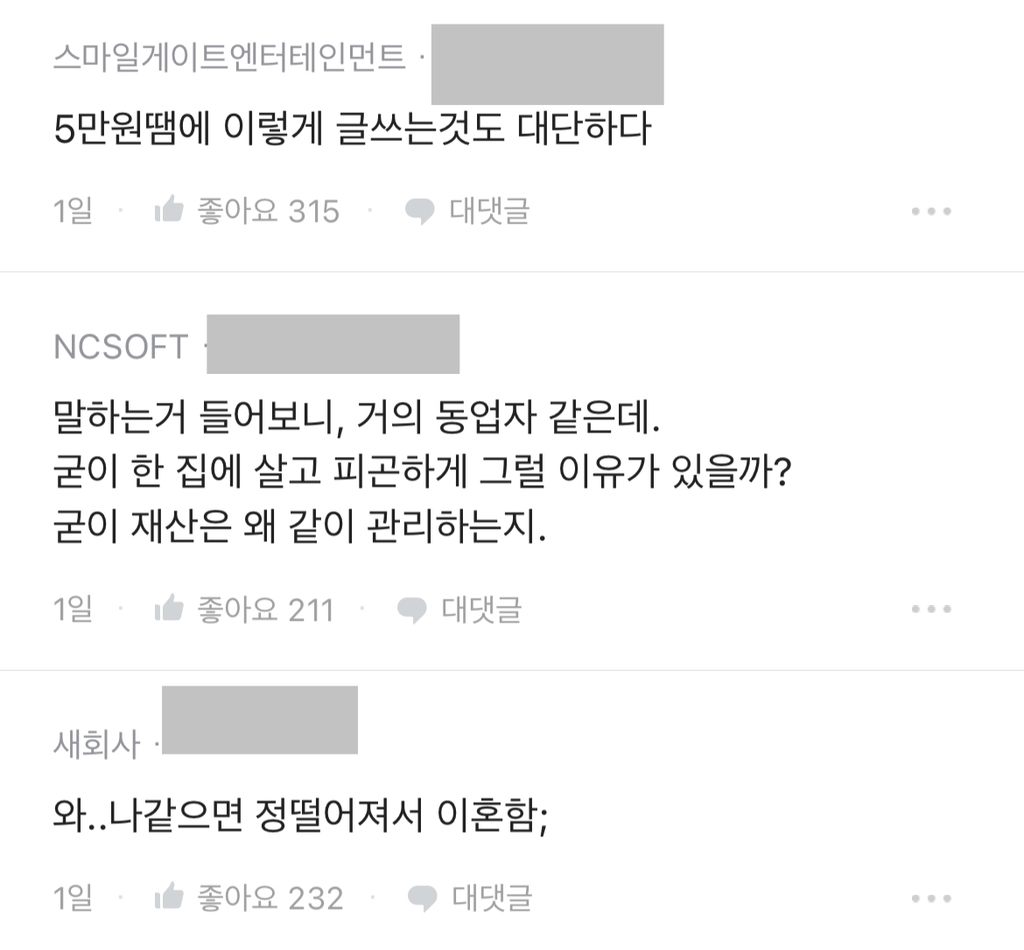Like the 스마일게이트엔터테인먼트 comment
This screenshot has width=1024, height=950.
point(246,211)
